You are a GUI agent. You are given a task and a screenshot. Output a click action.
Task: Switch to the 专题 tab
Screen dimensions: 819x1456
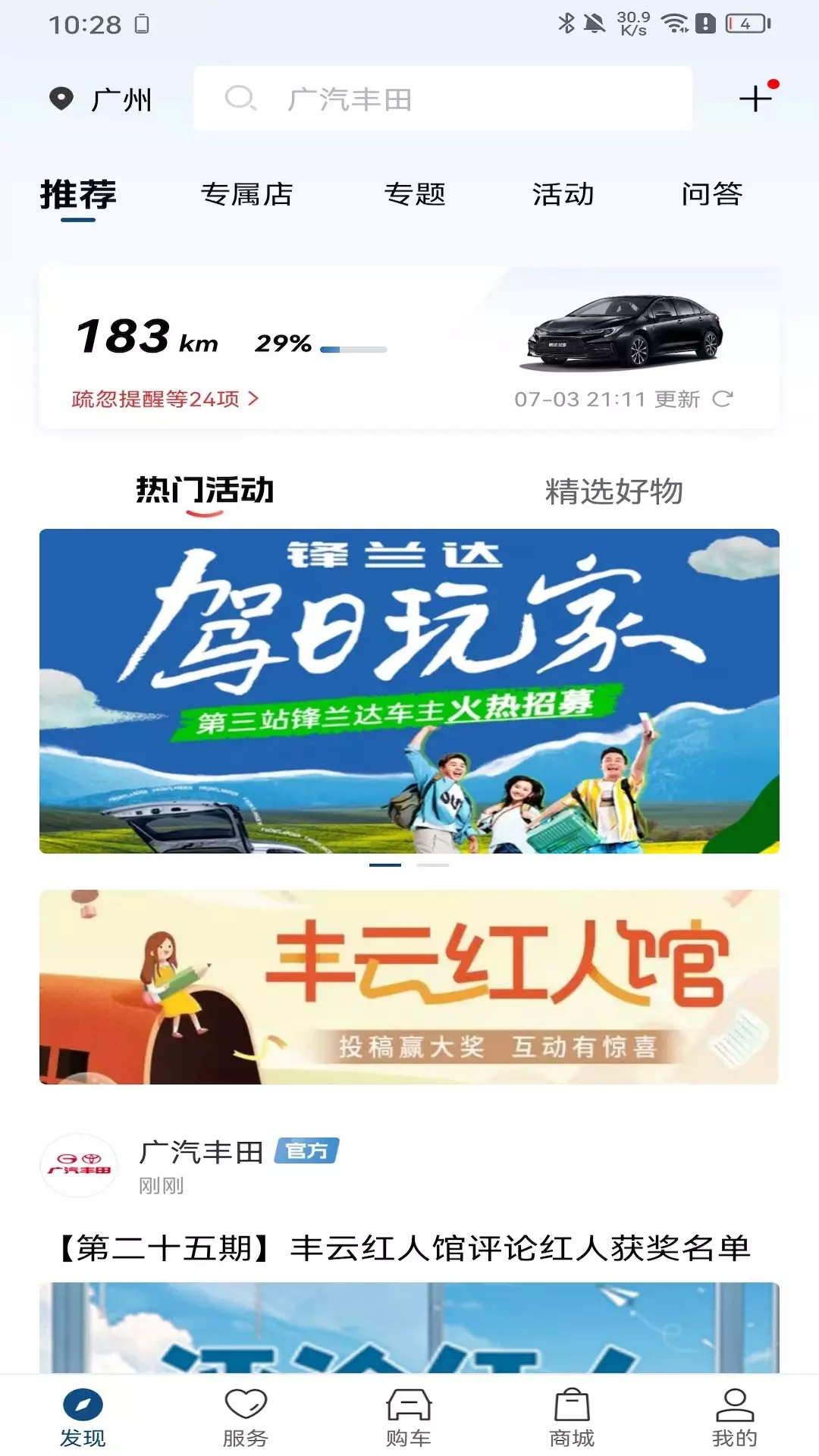coord(415,194)
